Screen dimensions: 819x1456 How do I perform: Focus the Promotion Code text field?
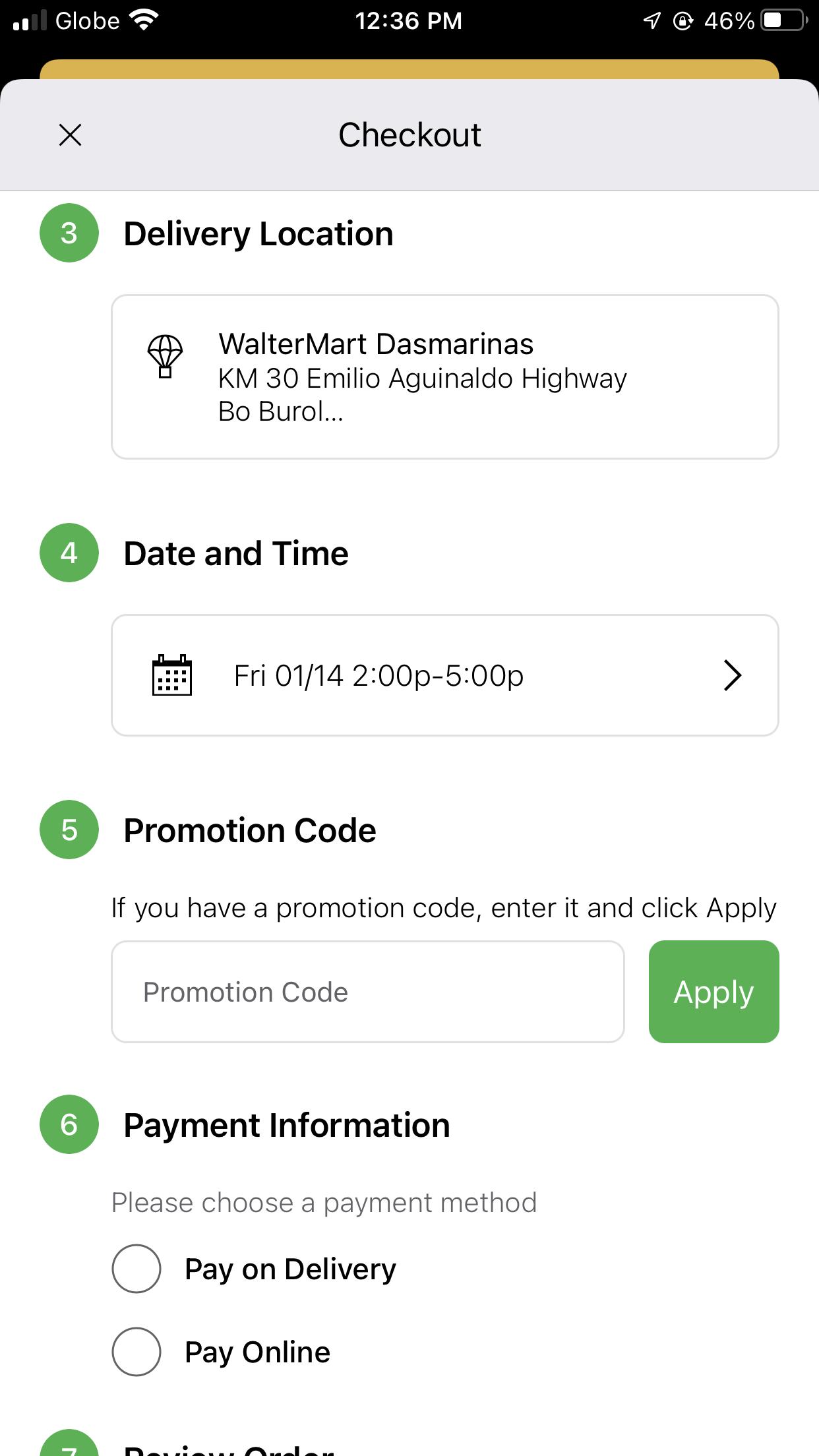pos(368,992)
